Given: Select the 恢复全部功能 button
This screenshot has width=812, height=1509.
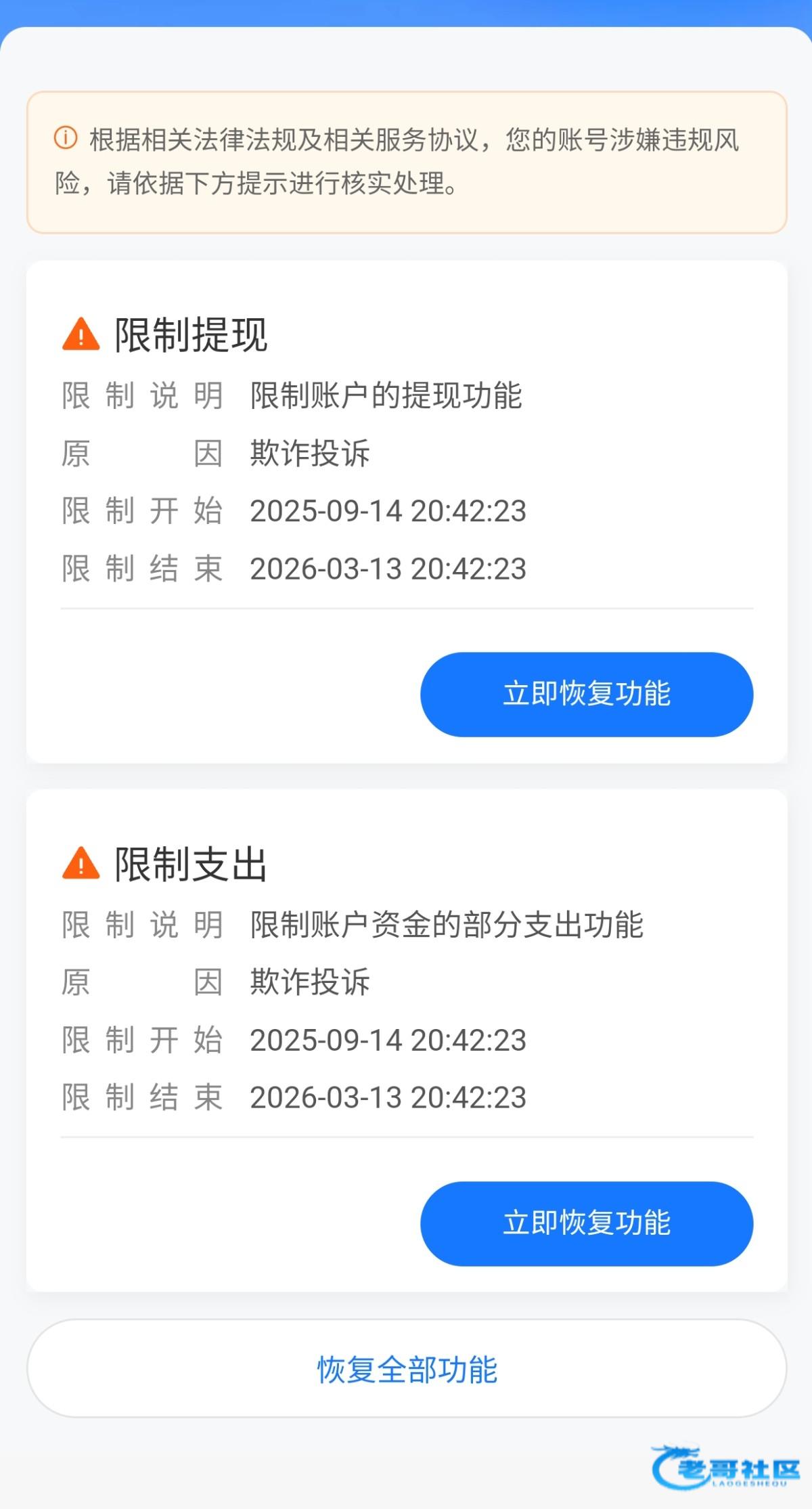Looking at the screenshot, I should click(x=407, y=1369).
